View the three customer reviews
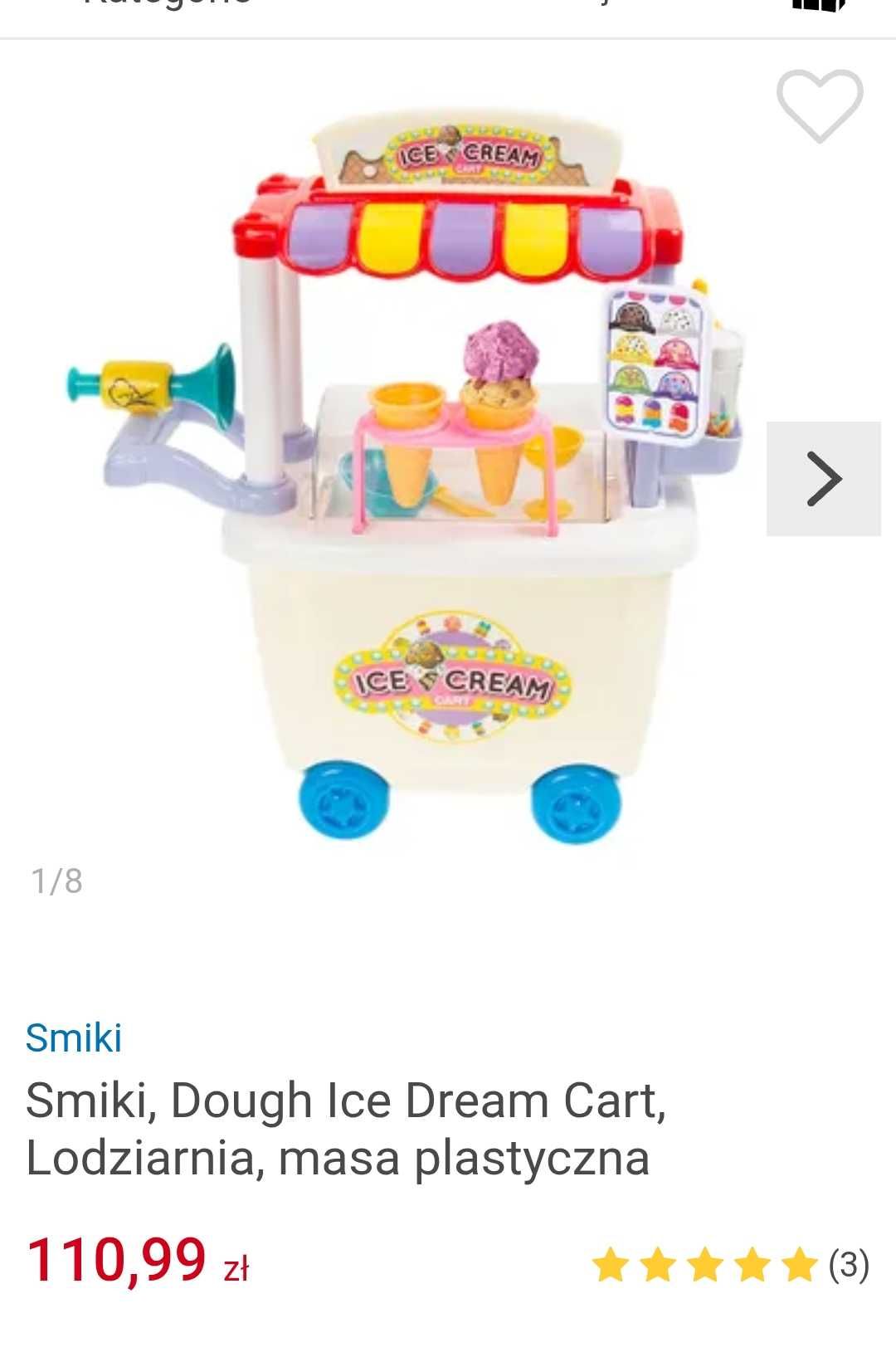This screenshot has height=1357, width=896. point(848,1265)
